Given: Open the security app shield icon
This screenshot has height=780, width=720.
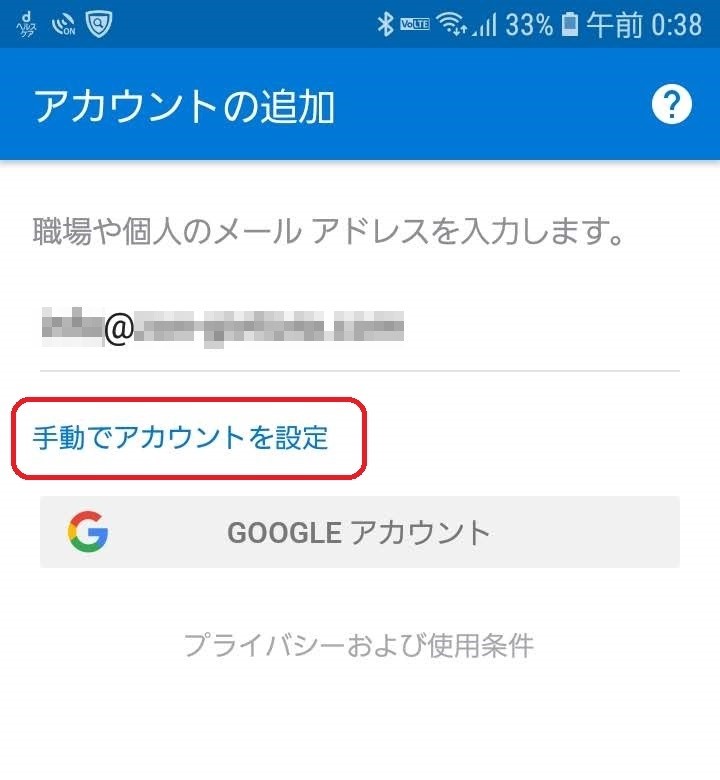Looking at the screenshot, I should click(x=100, y=23).
